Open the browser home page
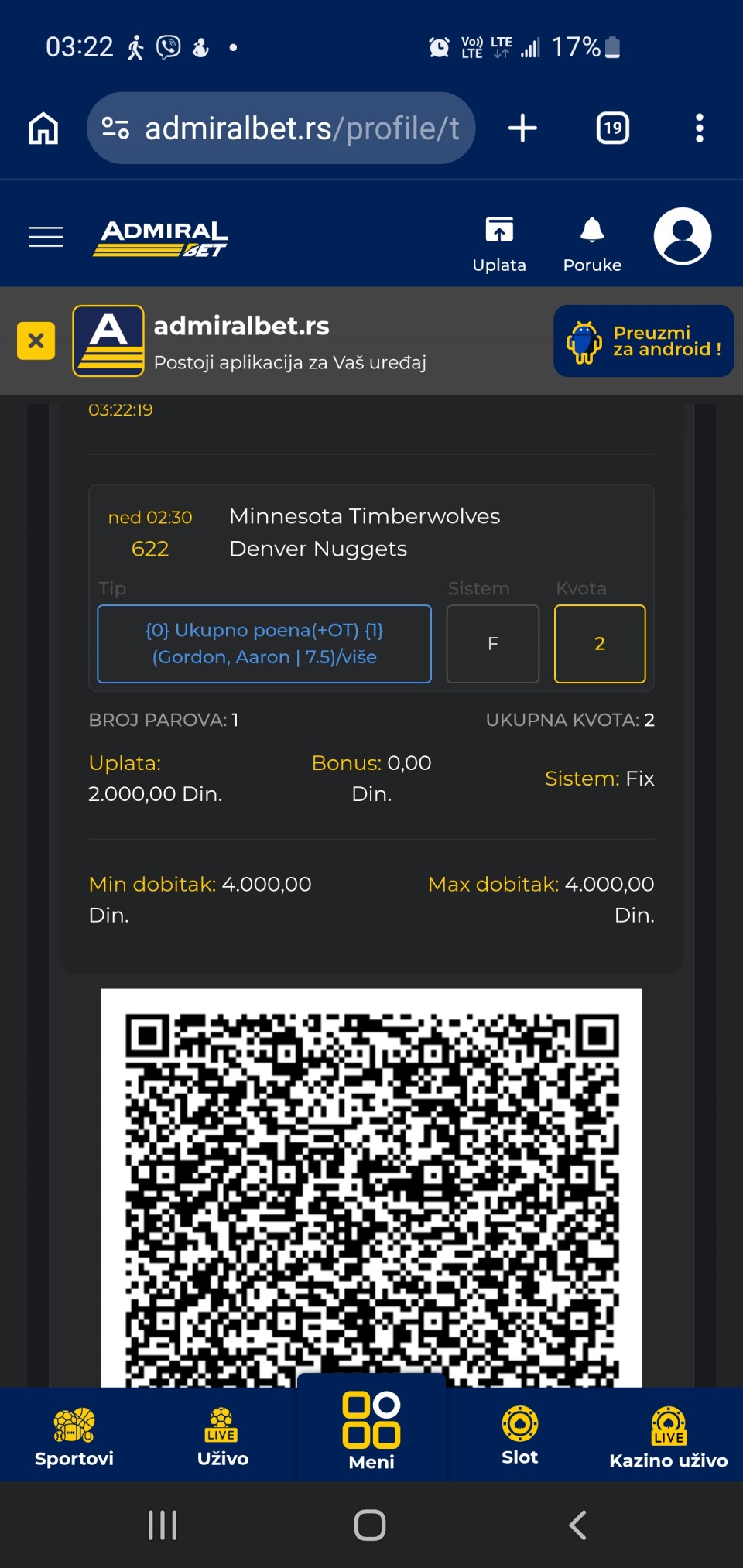This screenshot has height=1568, width=743. pyautogui.click(x=43, y=128)
